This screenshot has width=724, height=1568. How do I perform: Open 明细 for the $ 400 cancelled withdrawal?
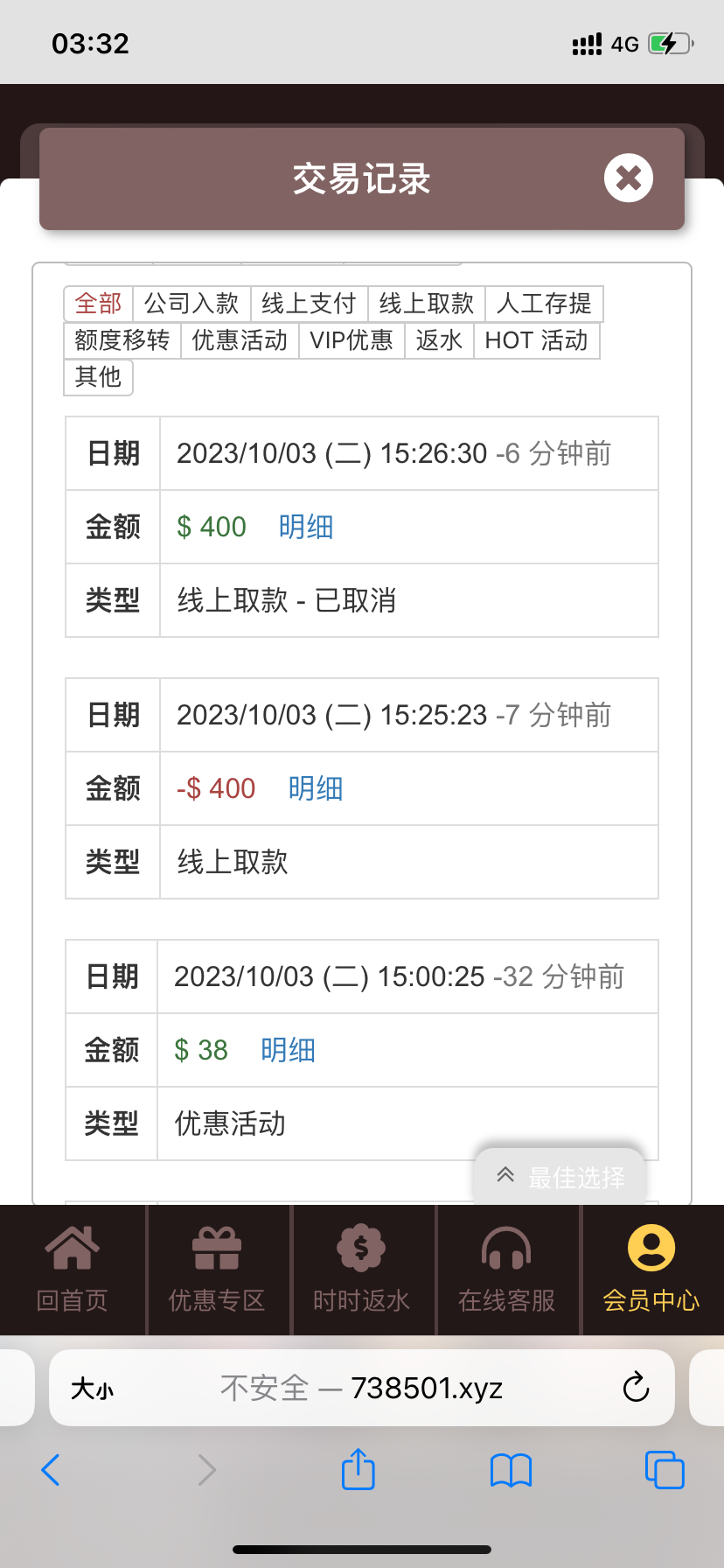(306, 527)
